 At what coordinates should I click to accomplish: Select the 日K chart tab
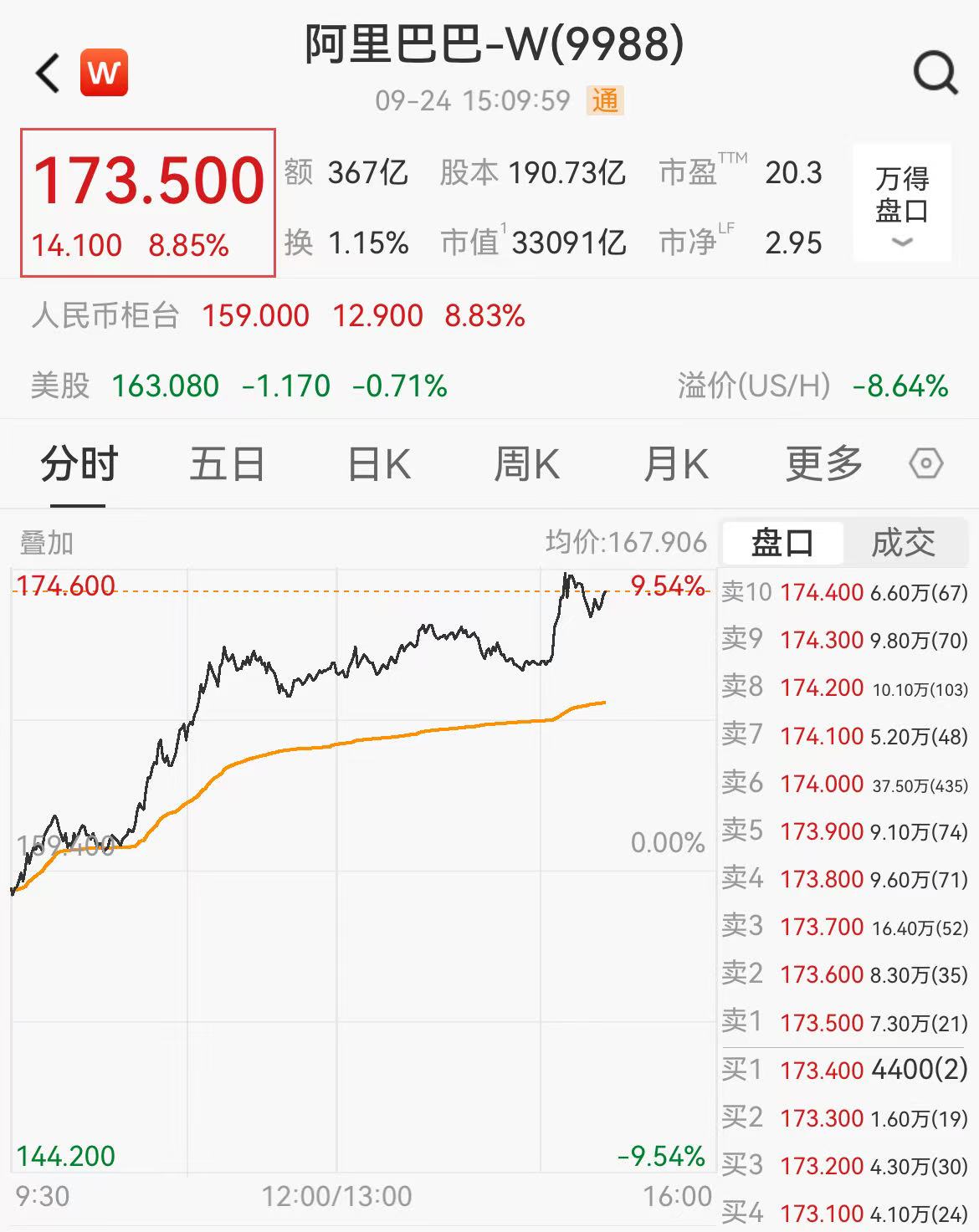click(x=379, y=464)
